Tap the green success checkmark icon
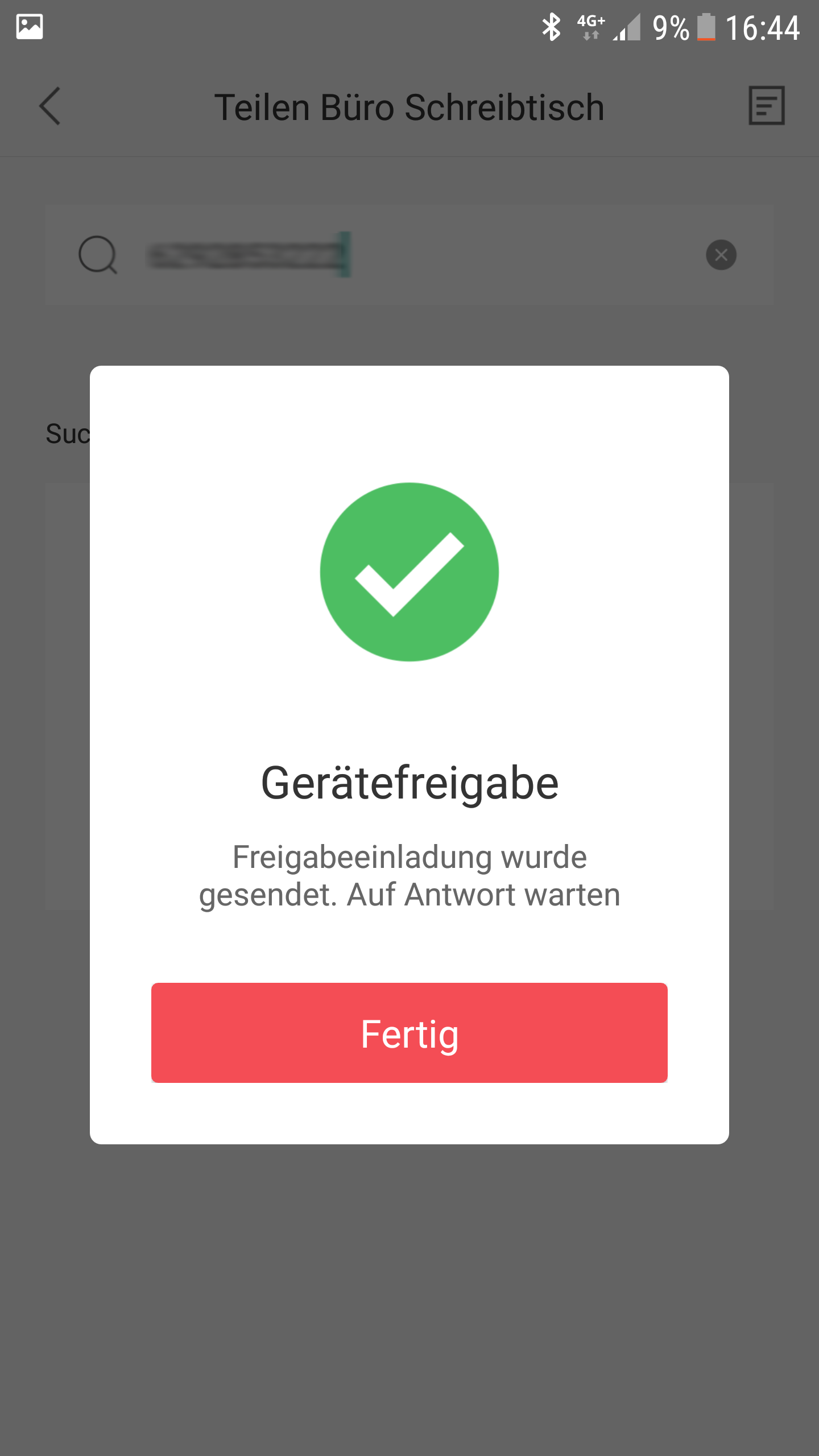This screenshot has height=1456, width=819. pyautogui.click(x=409, y=570)
